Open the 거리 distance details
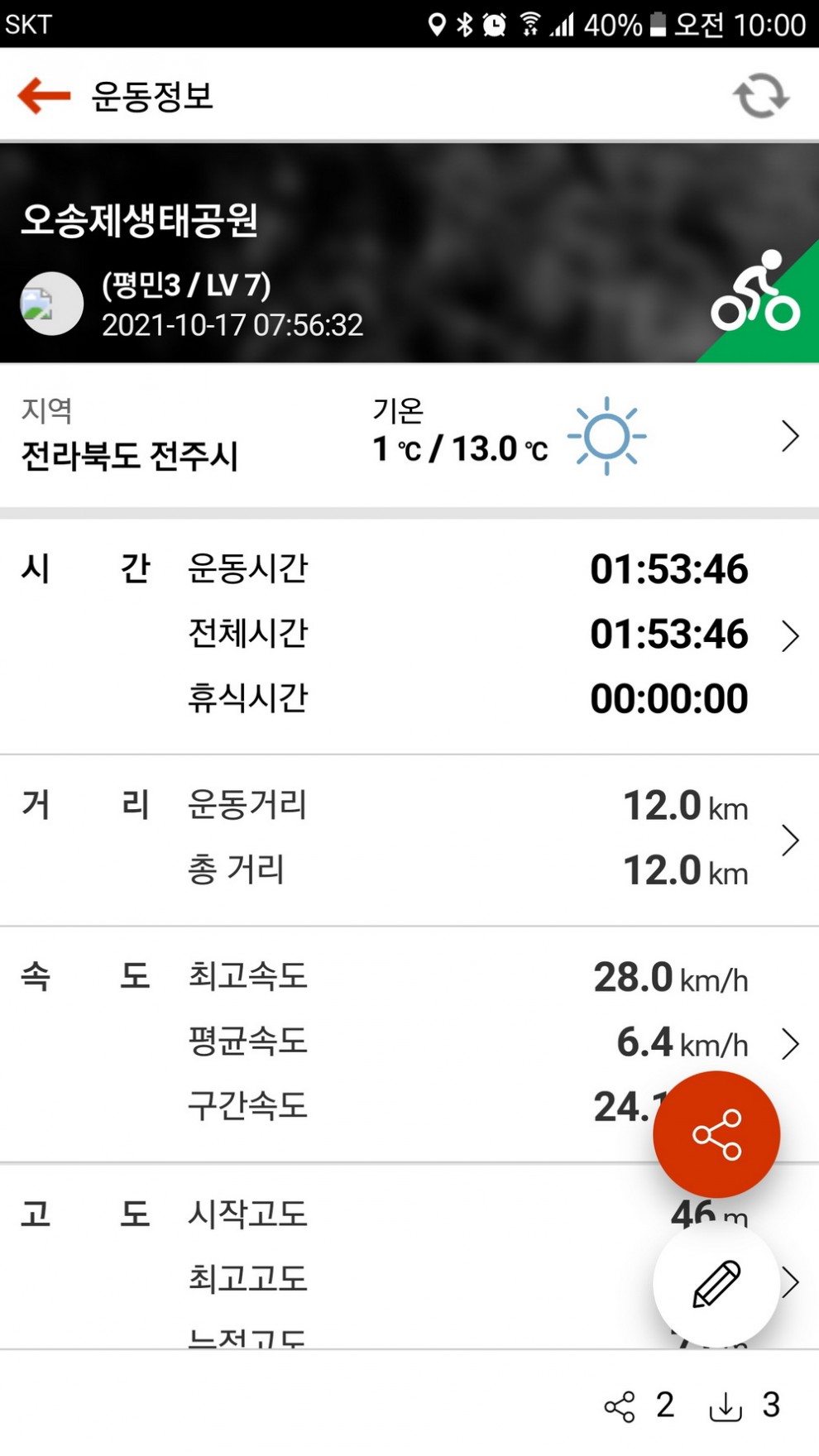 tap(789, 840)
